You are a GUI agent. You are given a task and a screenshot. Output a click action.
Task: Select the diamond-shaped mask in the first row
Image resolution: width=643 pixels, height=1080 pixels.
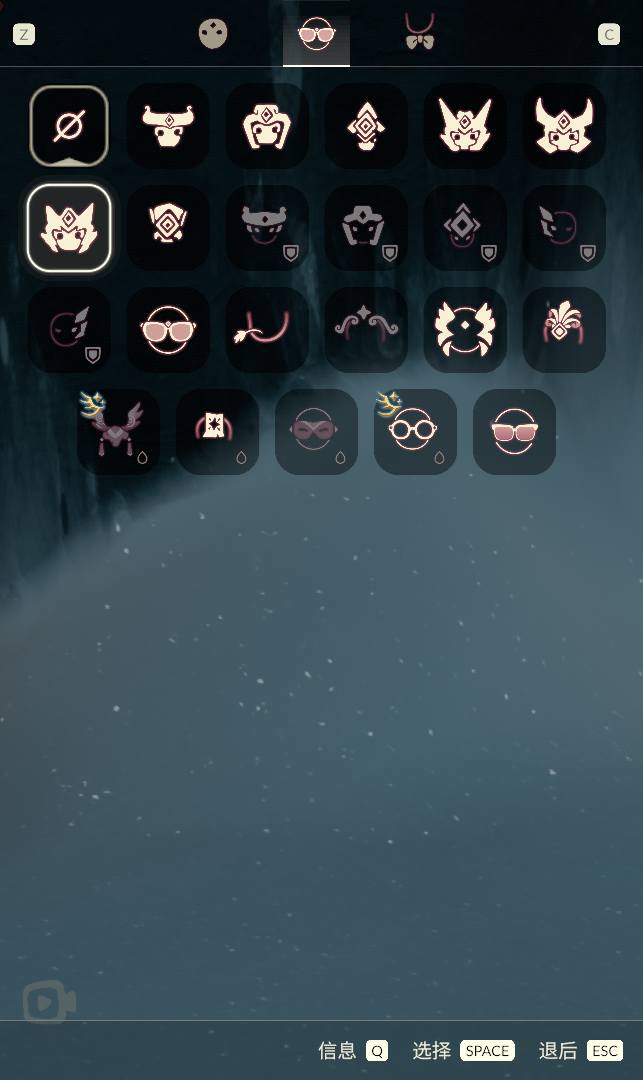coord(366,126)
